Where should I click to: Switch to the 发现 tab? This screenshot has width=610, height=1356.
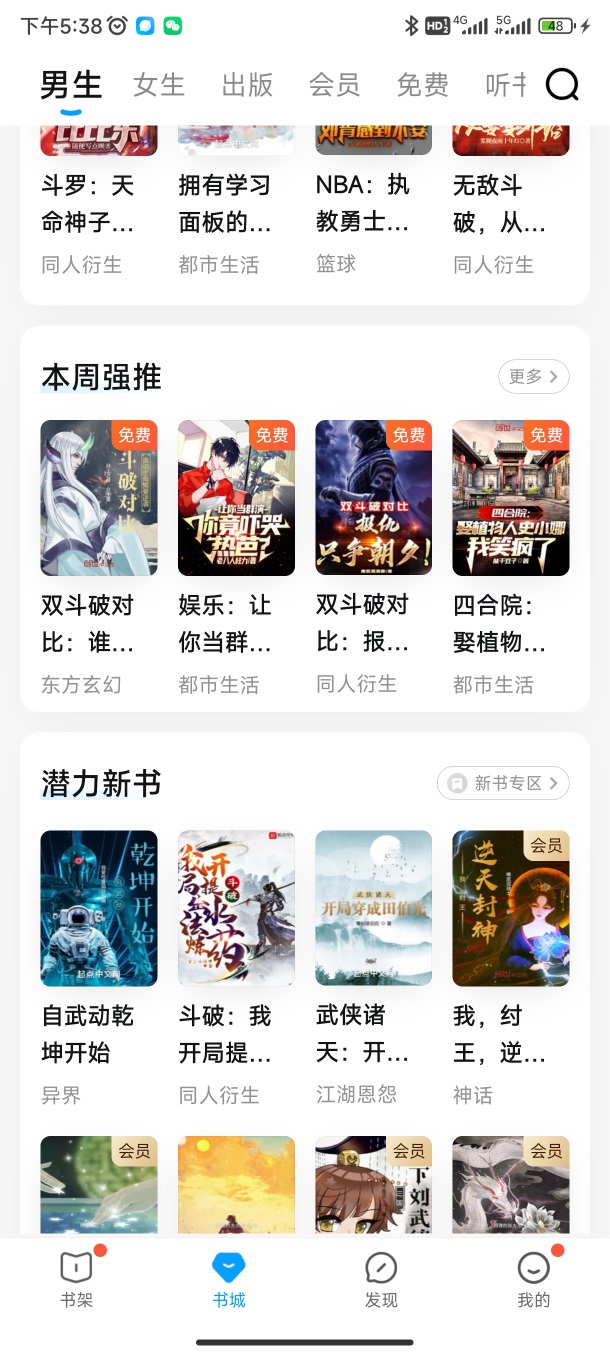pos(381,1279)
